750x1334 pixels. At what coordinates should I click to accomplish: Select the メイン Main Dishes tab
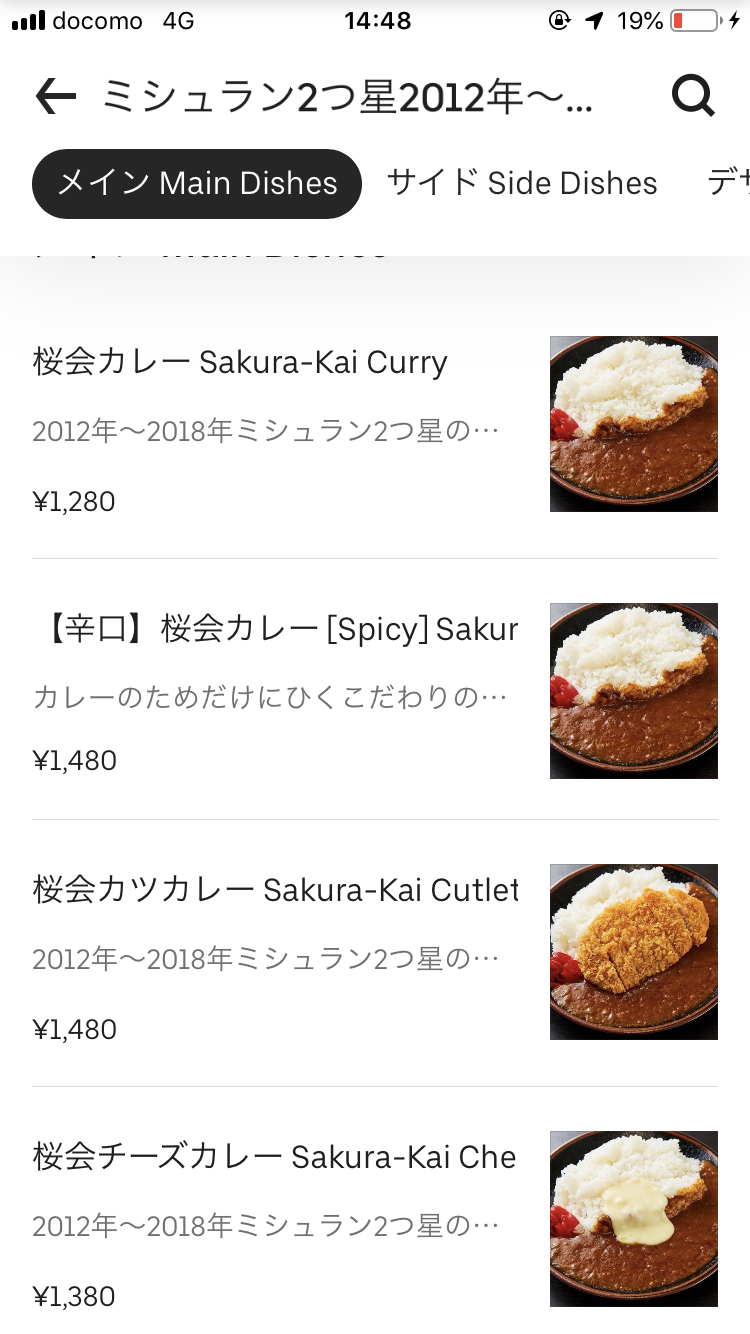tap(197, 184)
